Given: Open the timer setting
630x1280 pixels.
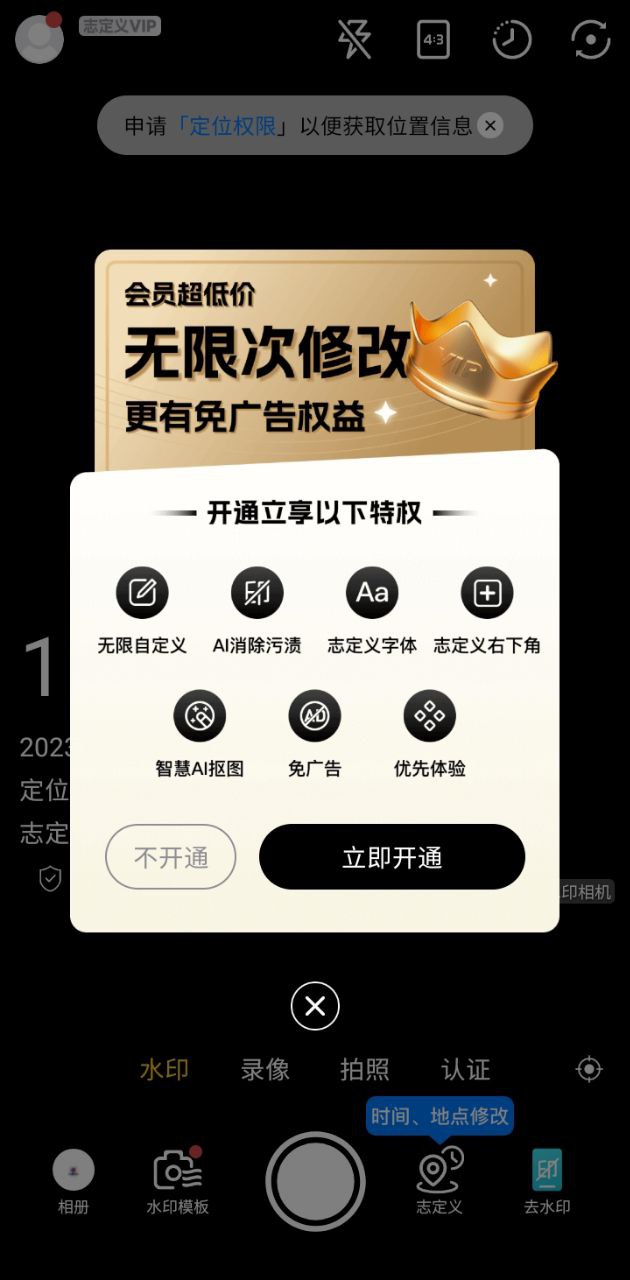Looking at the screenshot, I should [x=511, y=40].
